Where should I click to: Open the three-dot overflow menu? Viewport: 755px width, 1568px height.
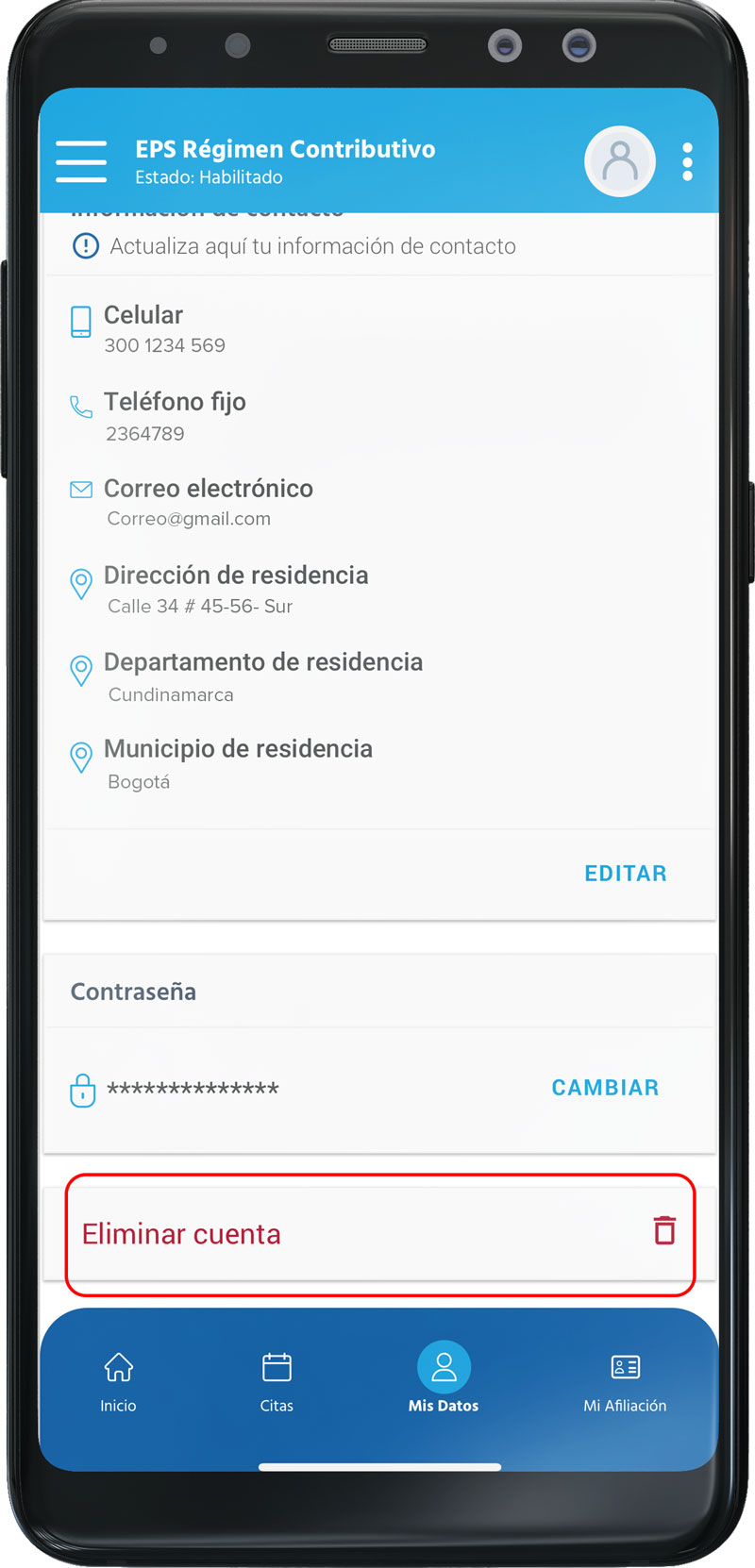pos(687,162)
